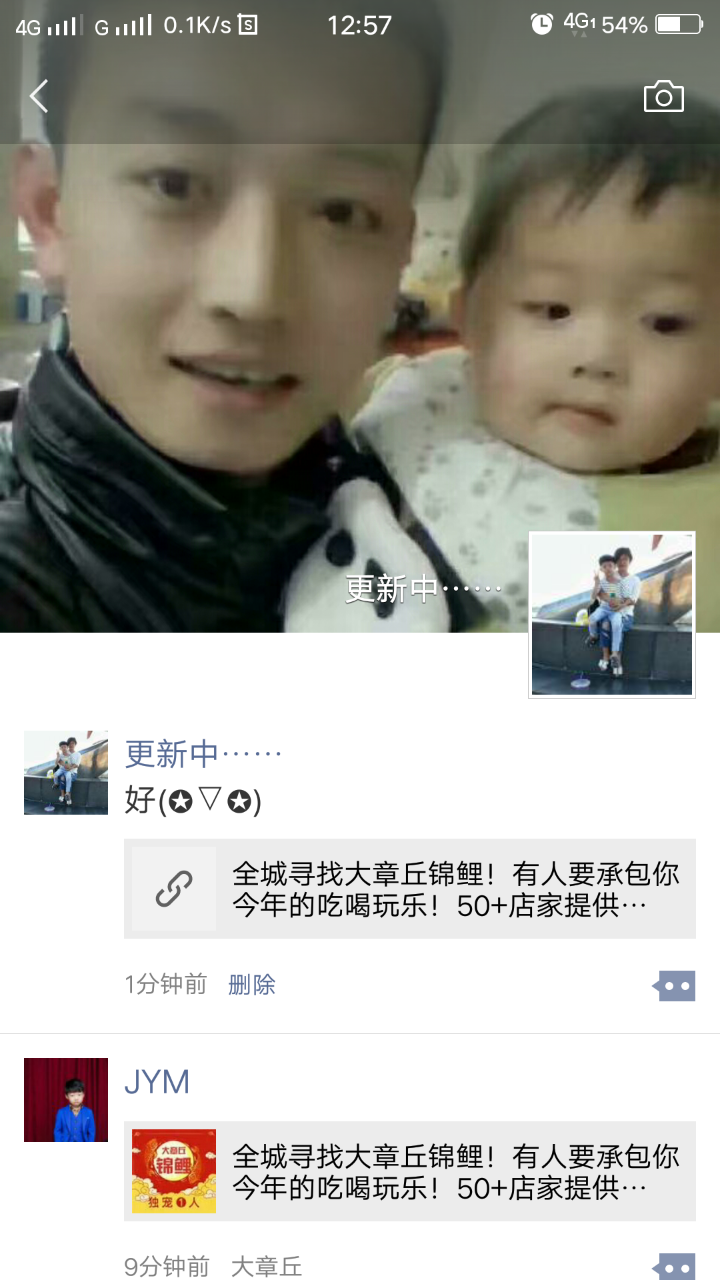Open the profile avatar on the cover photo

click(612, 614)
